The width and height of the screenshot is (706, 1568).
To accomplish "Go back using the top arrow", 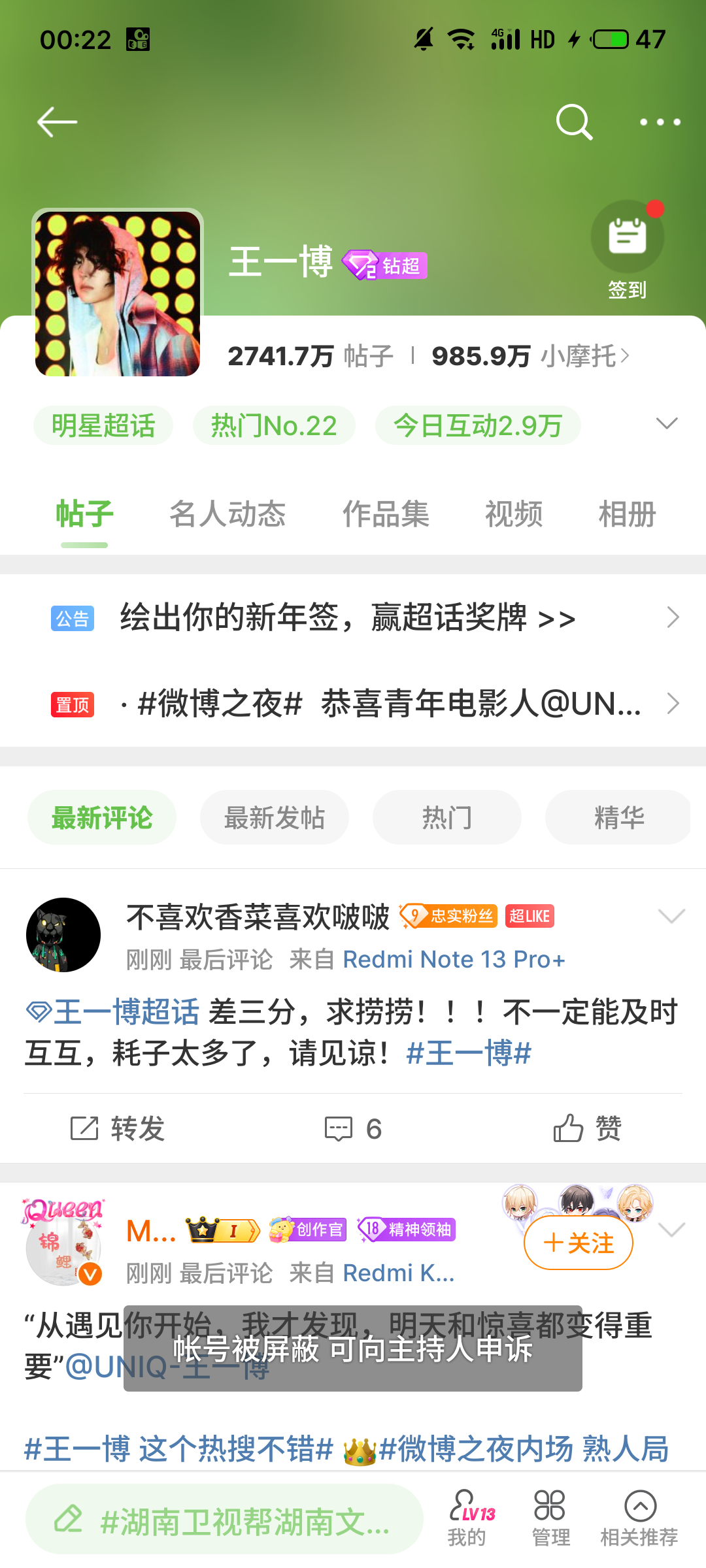I will (x=57, y=122).
